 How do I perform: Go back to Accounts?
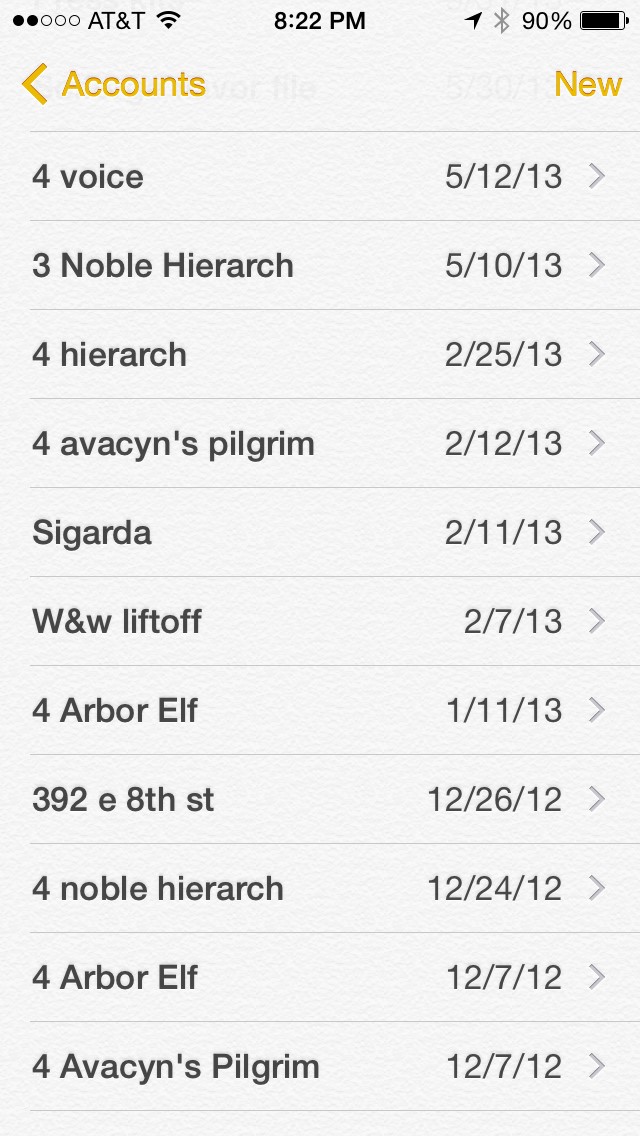click(114, 84)
